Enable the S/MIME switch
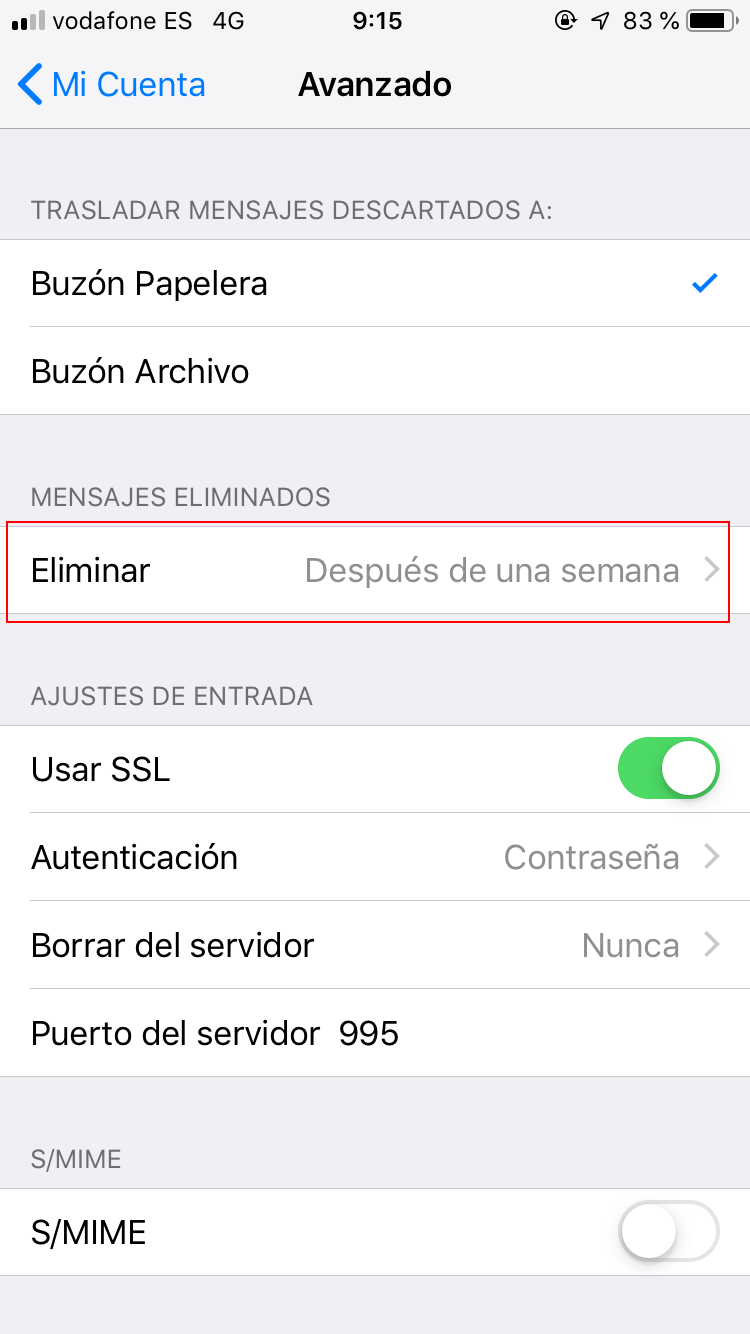Image resolution: width=750 pixels, height=1334 pixels. coord(668,1232)
